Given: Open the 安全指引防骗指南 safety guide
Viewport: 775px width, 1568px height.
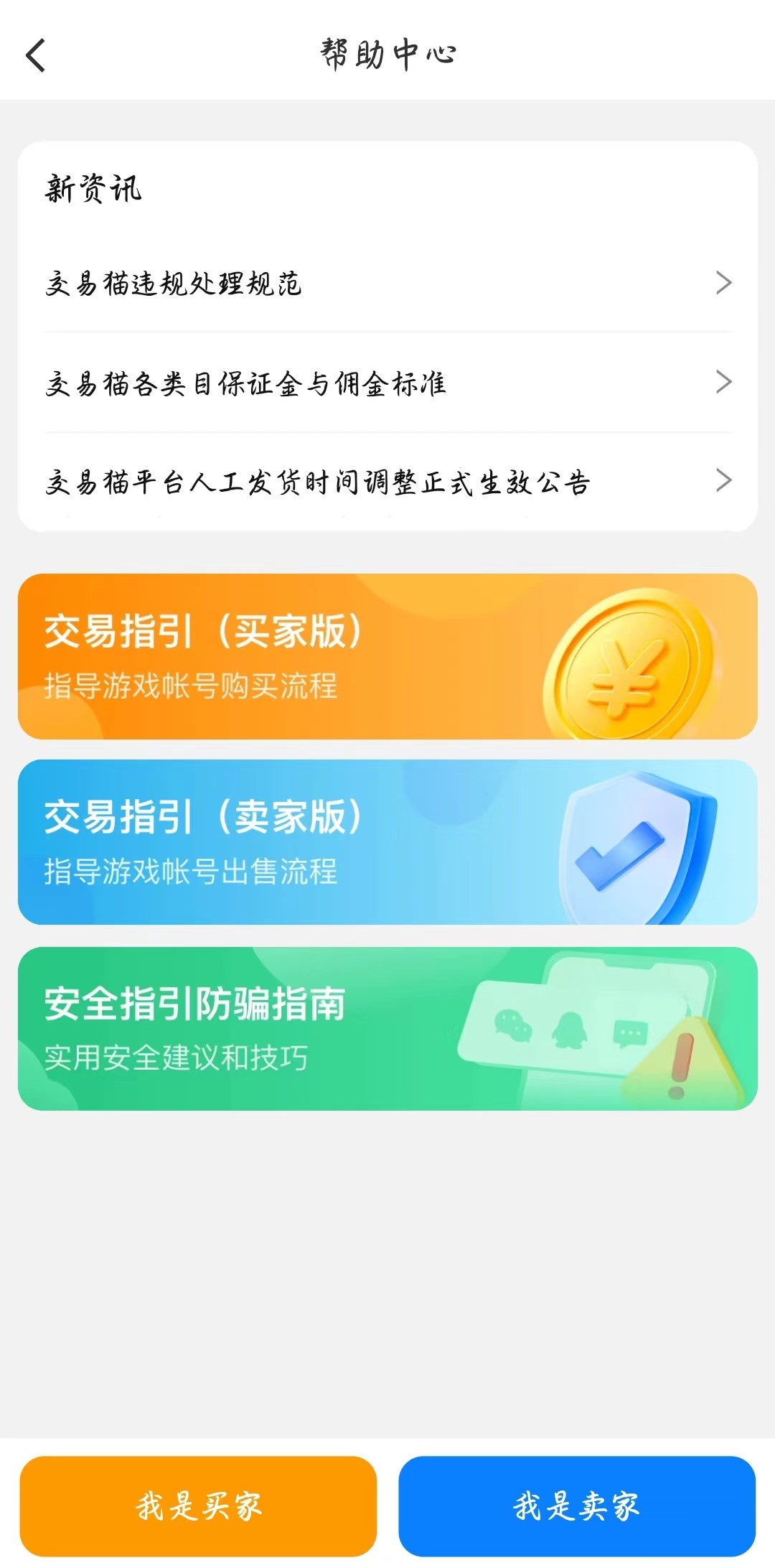Looking at the screenshot, I should click(x=387, y=1027).
